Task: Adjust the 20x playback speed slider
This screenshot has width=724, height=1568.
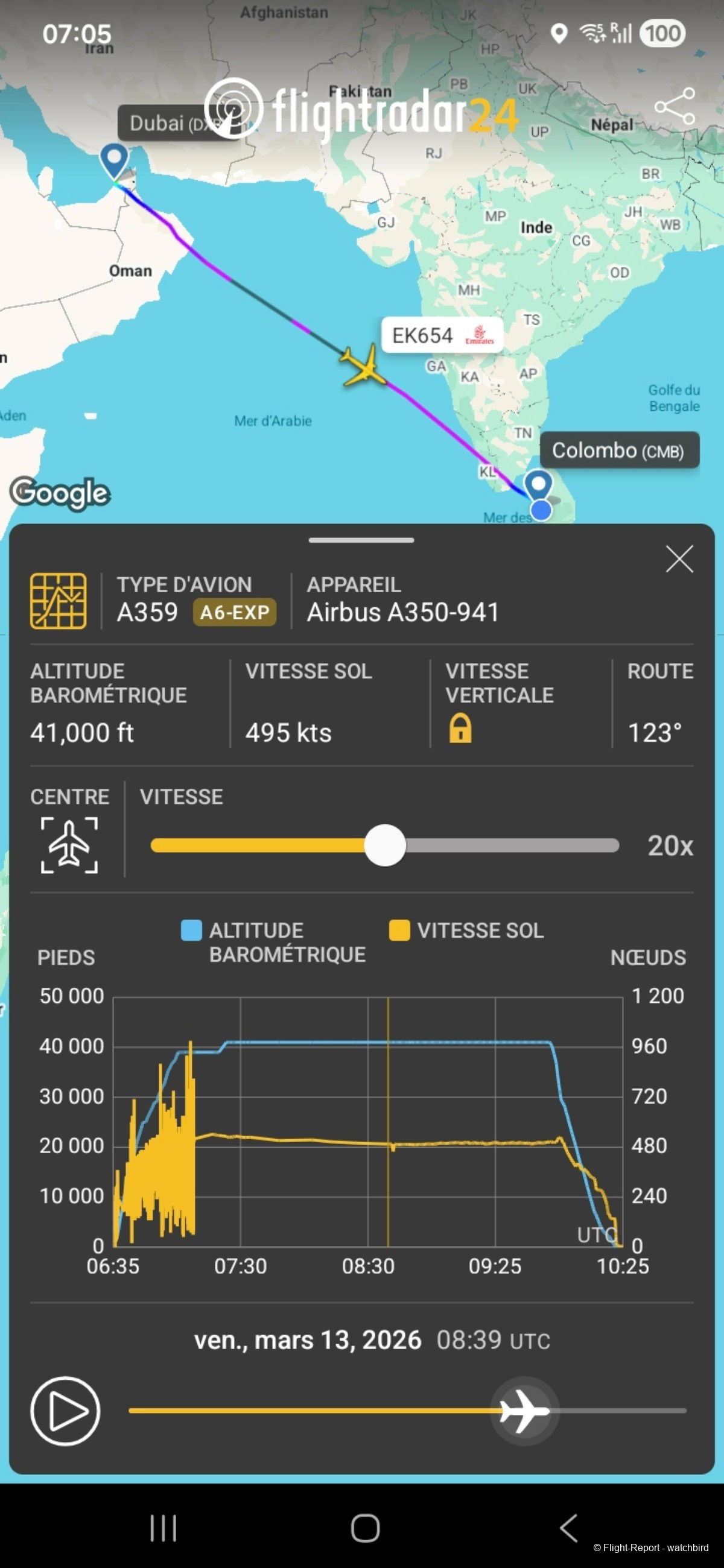Action: pos(386,846)
